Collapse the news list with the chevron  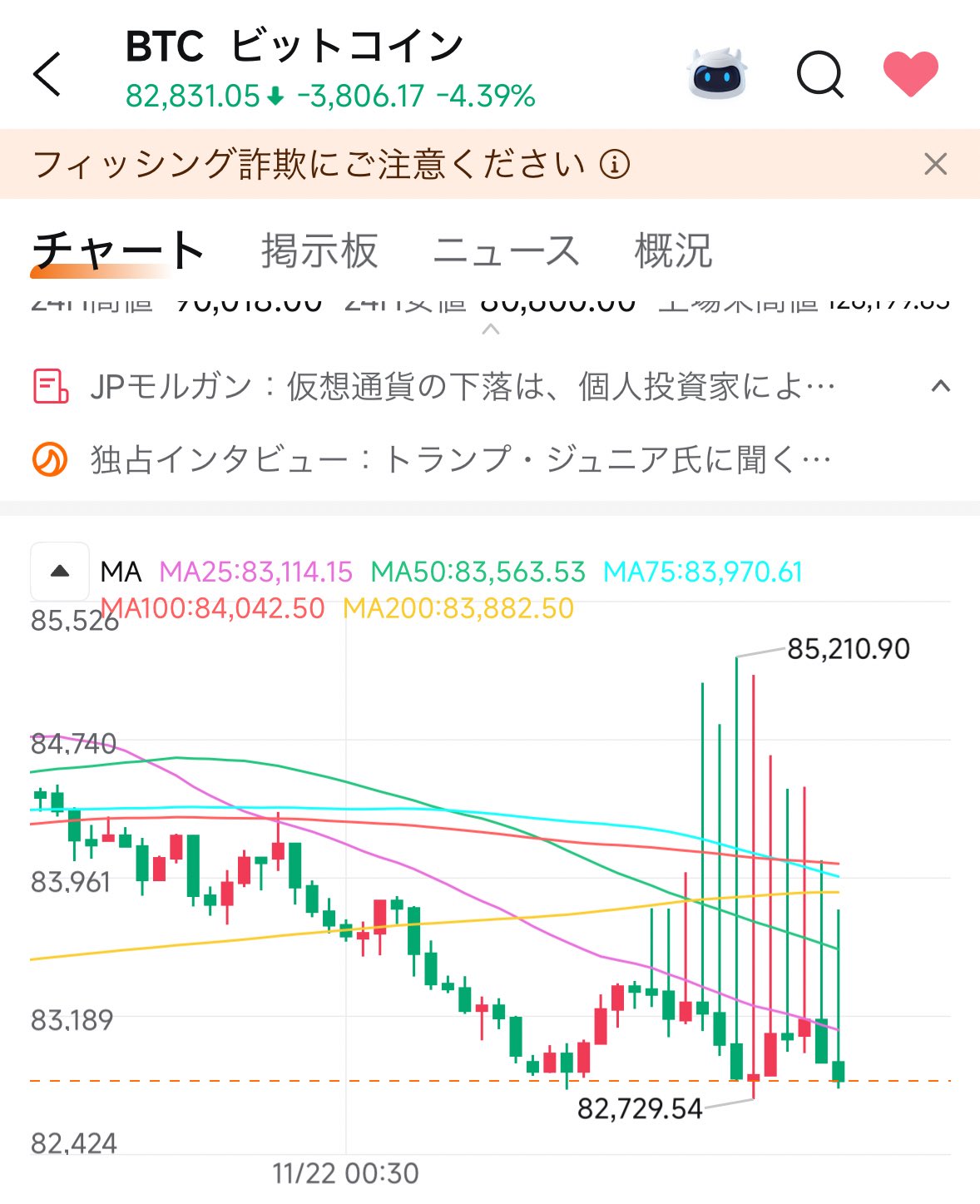click(940, 386)
